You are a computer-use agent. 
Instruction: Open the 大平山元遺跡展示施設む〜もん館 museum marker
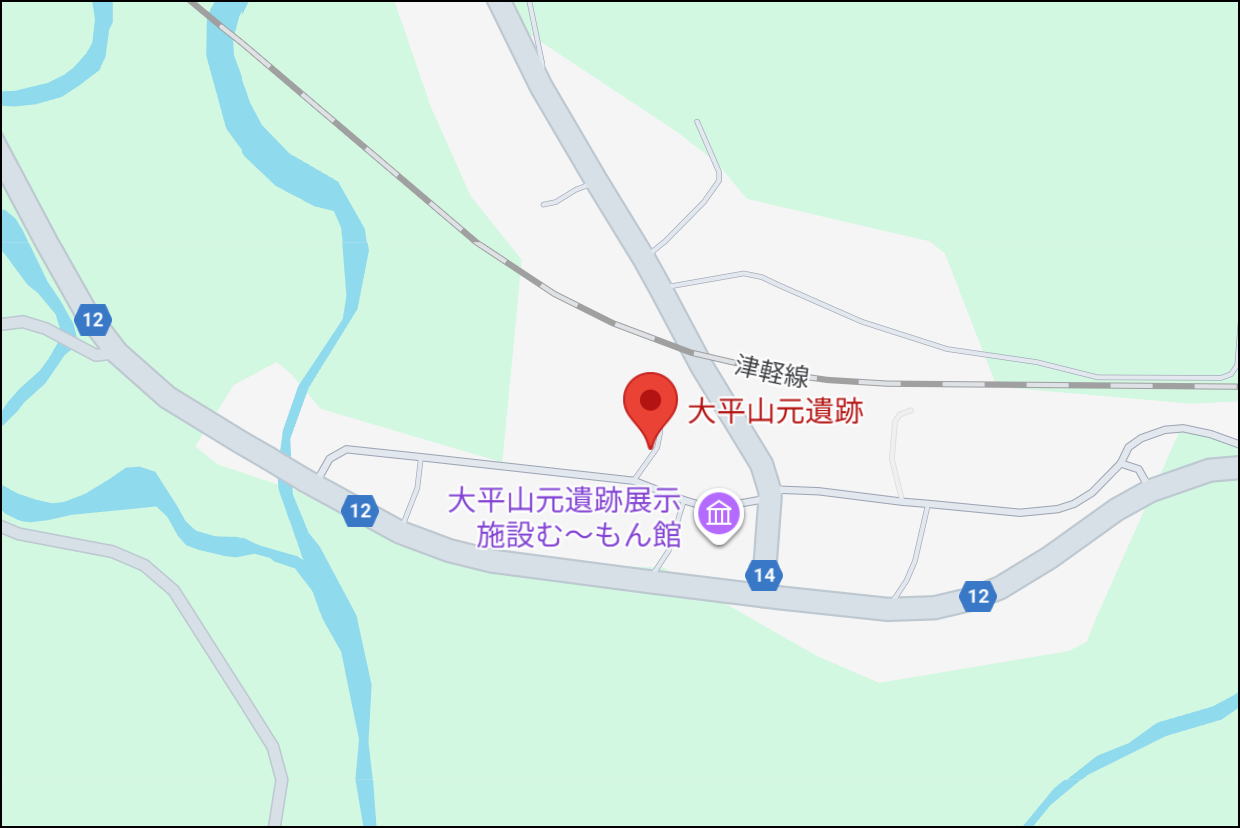pyautogui.click(x=719, y=514)
